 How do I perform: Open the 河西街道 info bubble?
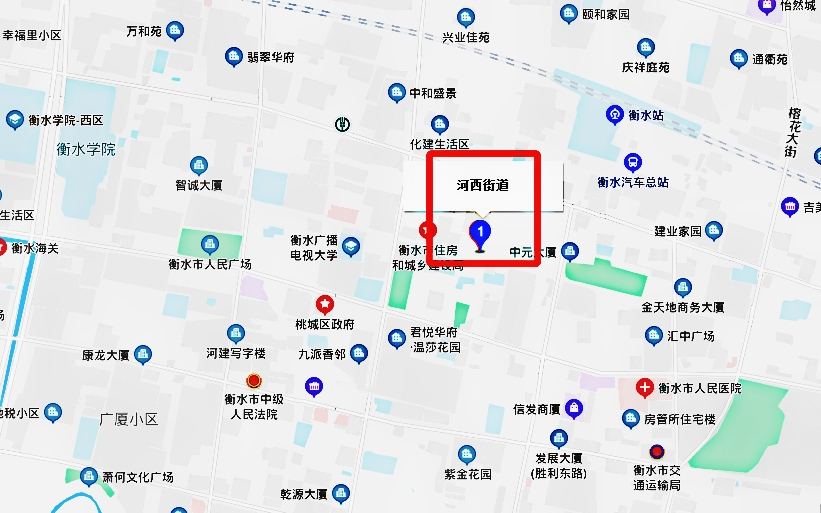tap(483, 185)
